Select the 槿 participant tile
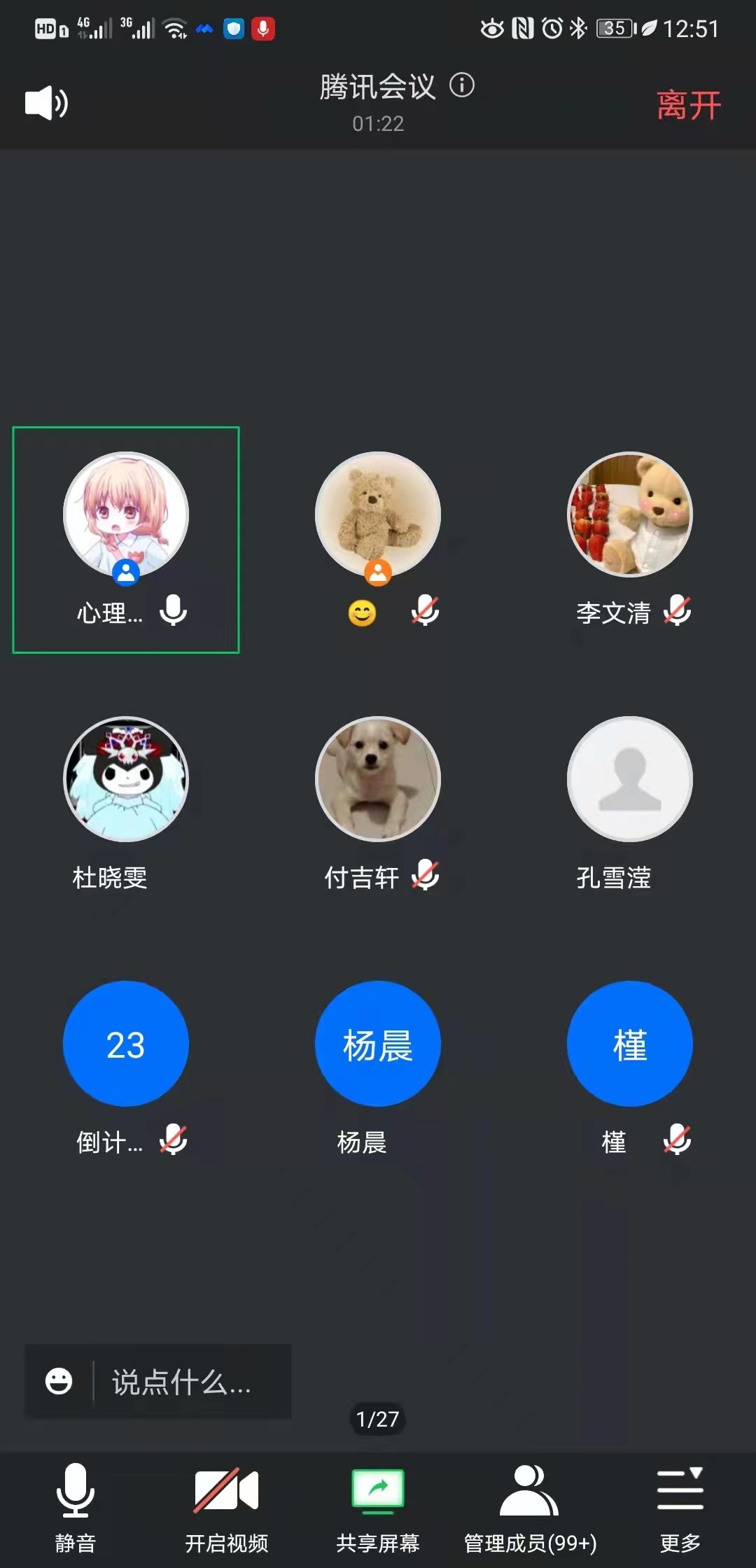This screenshot has width=756, height=1568. click(630, 1044)
